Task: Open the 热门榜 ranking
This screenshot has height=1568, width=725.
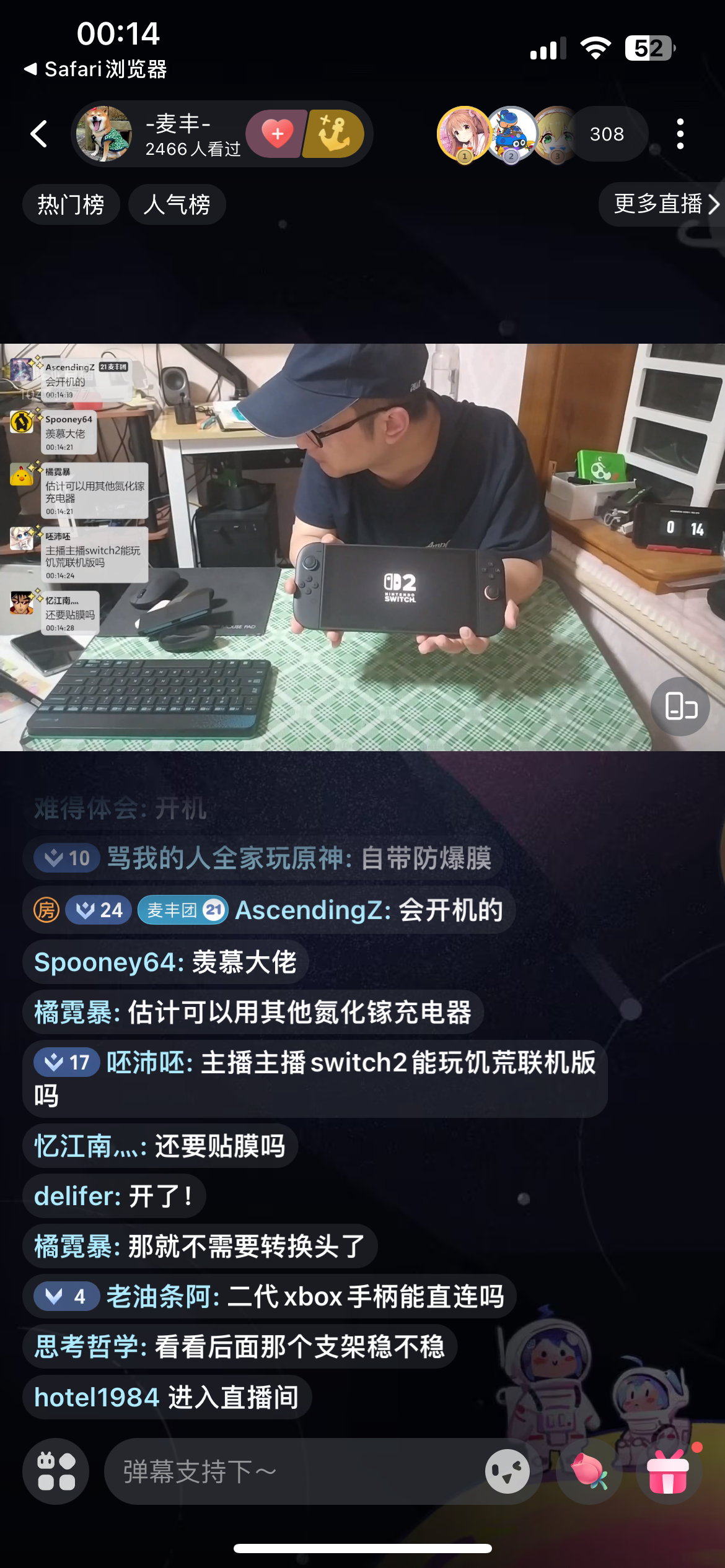Action: [x=71, y=204]
